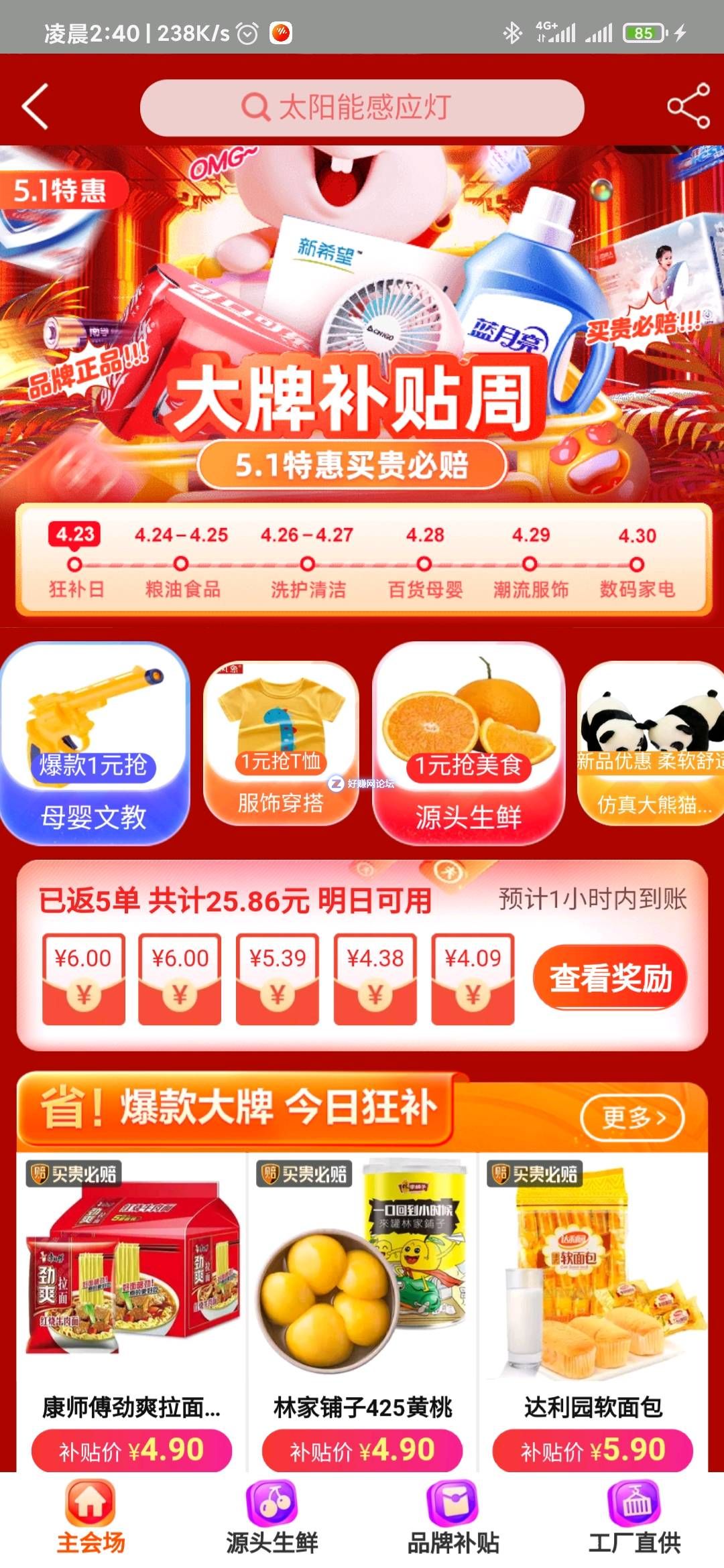Select the 4.26-4.27 洗护清洁 date

pos(307,563)
